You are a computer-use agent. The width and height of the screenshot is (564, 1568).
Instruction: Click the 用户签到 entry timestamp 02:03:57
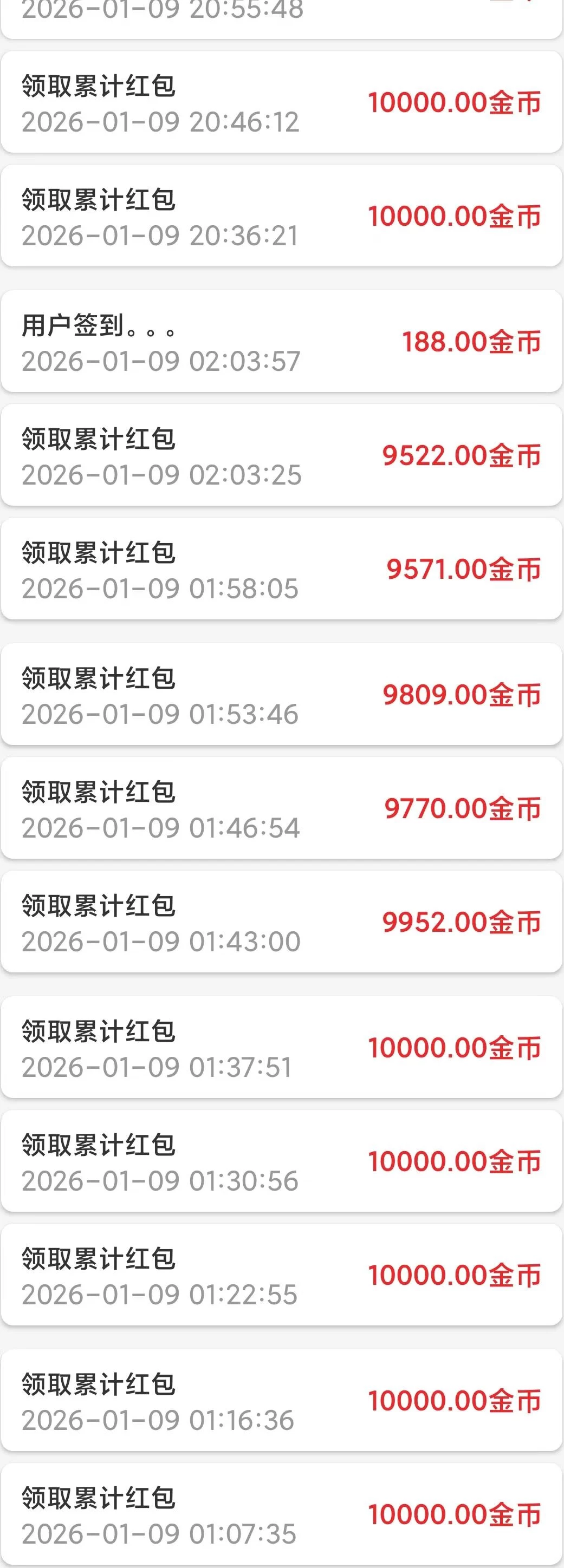(160, 362)
